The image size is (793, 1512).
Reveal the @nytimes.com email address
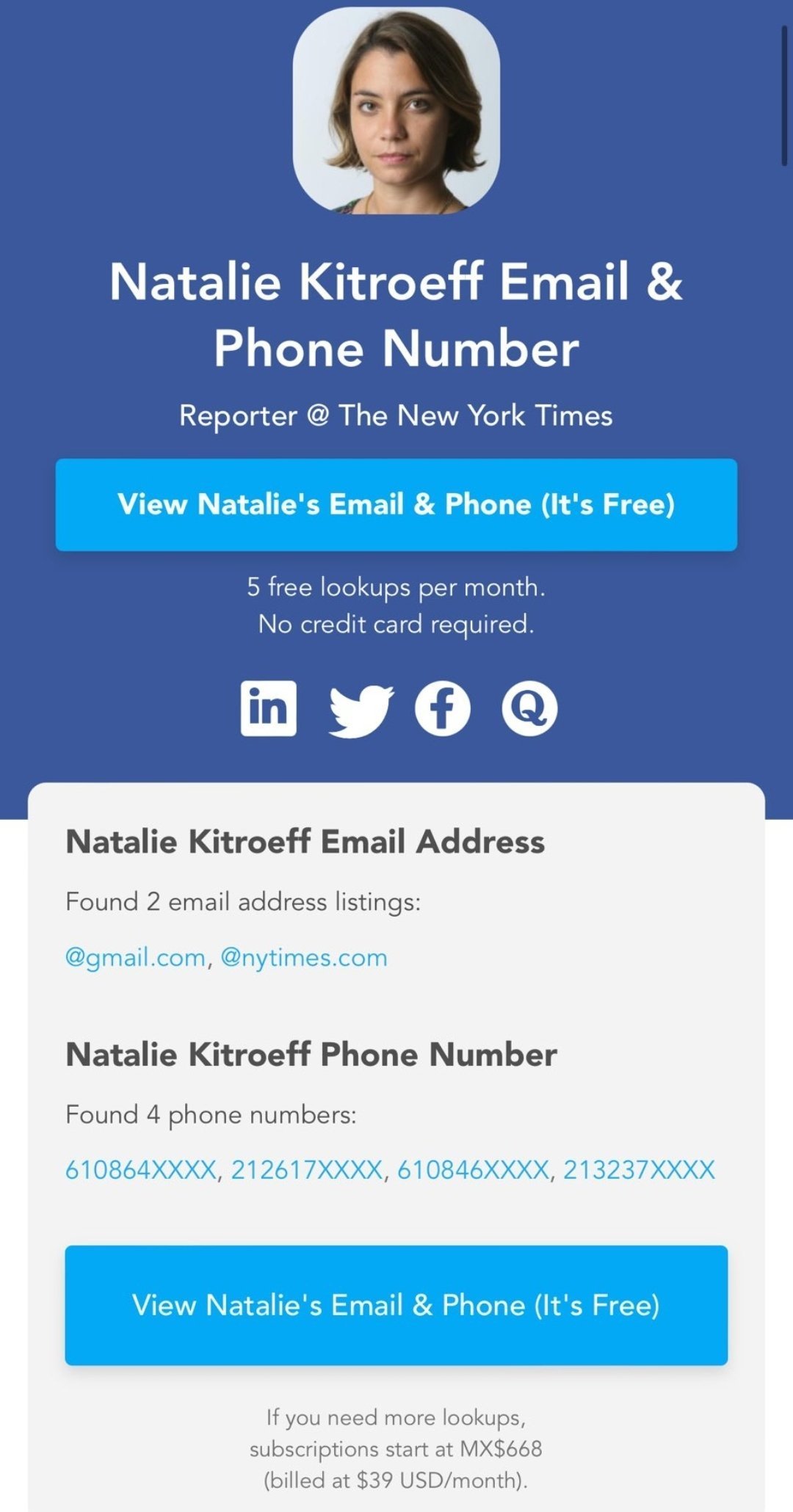click(304, 958)
